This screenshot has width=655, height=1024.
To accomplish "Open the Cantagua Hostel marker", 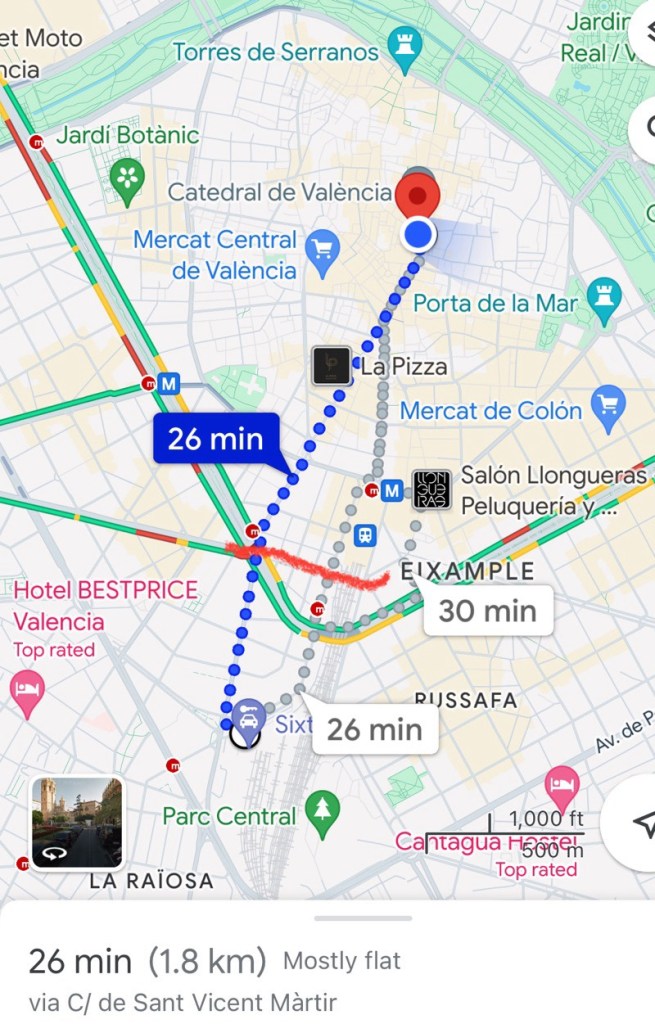I will pyautogui.click(x=562, y=785).
